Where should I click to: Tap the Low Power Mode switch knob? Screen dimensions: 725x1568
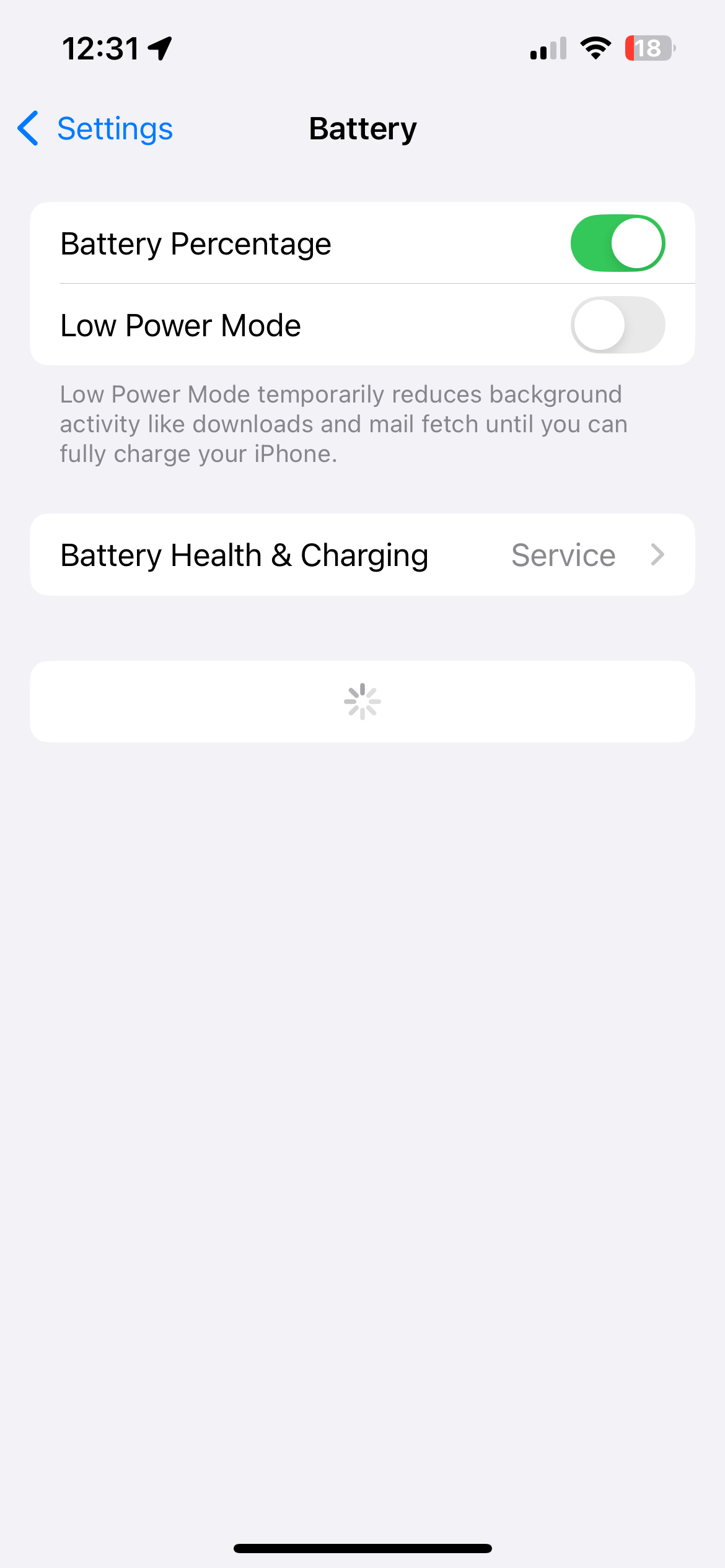[x=597, y=324]
